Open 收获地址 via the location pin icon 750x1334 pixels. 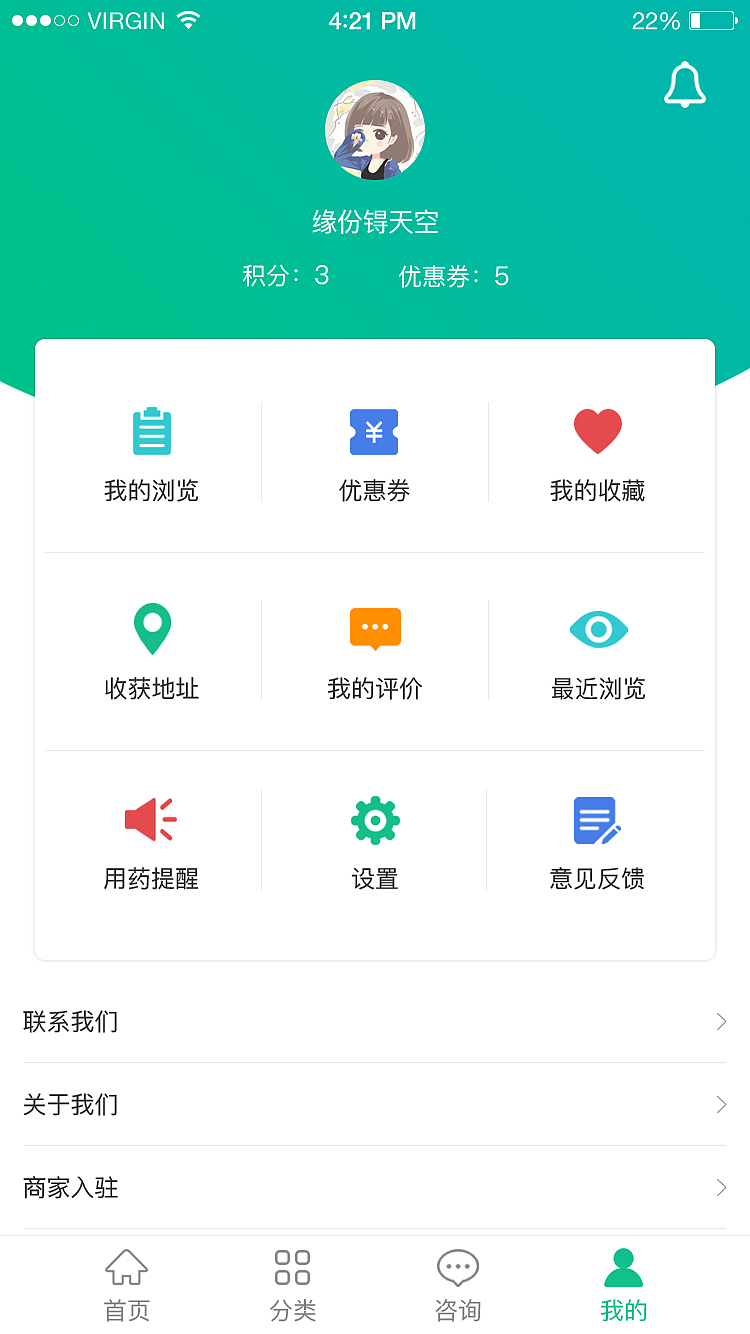(x=152, y=629)
